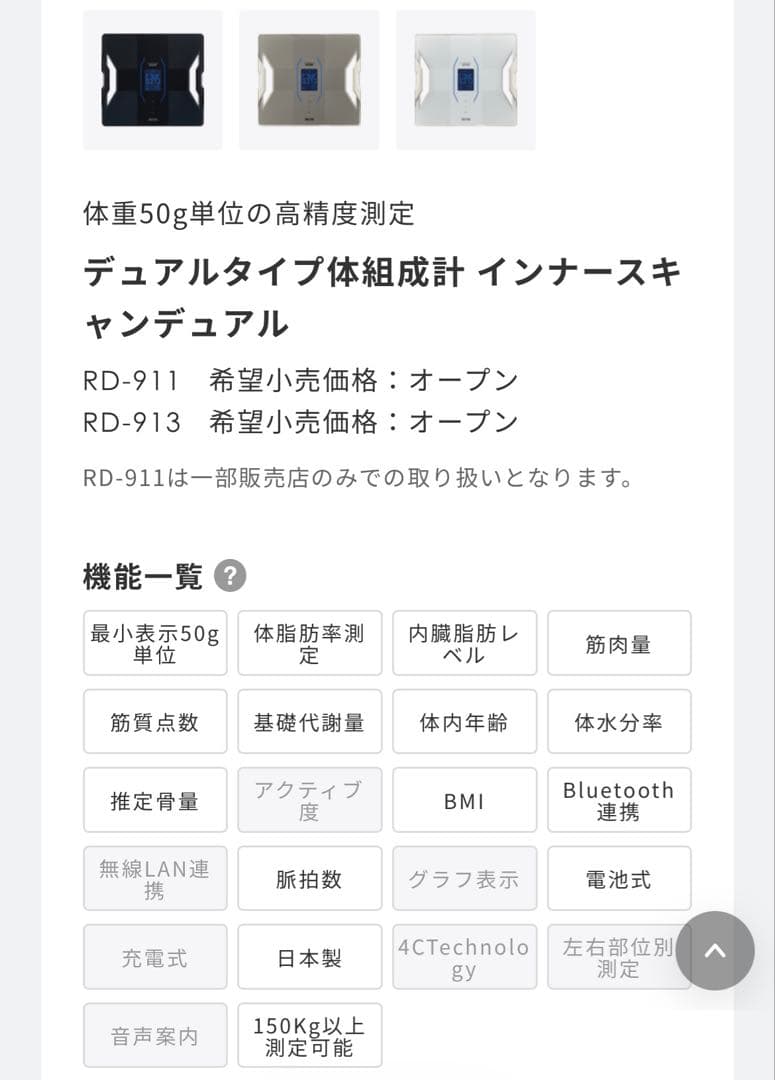Expand the 左右部位別測定 grayed feature chip

point(619,957)
